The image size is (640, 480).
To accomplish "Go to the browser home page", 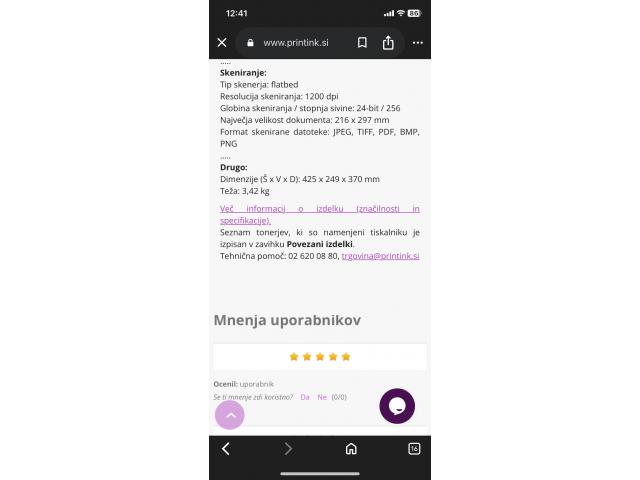I will point(351,448).
